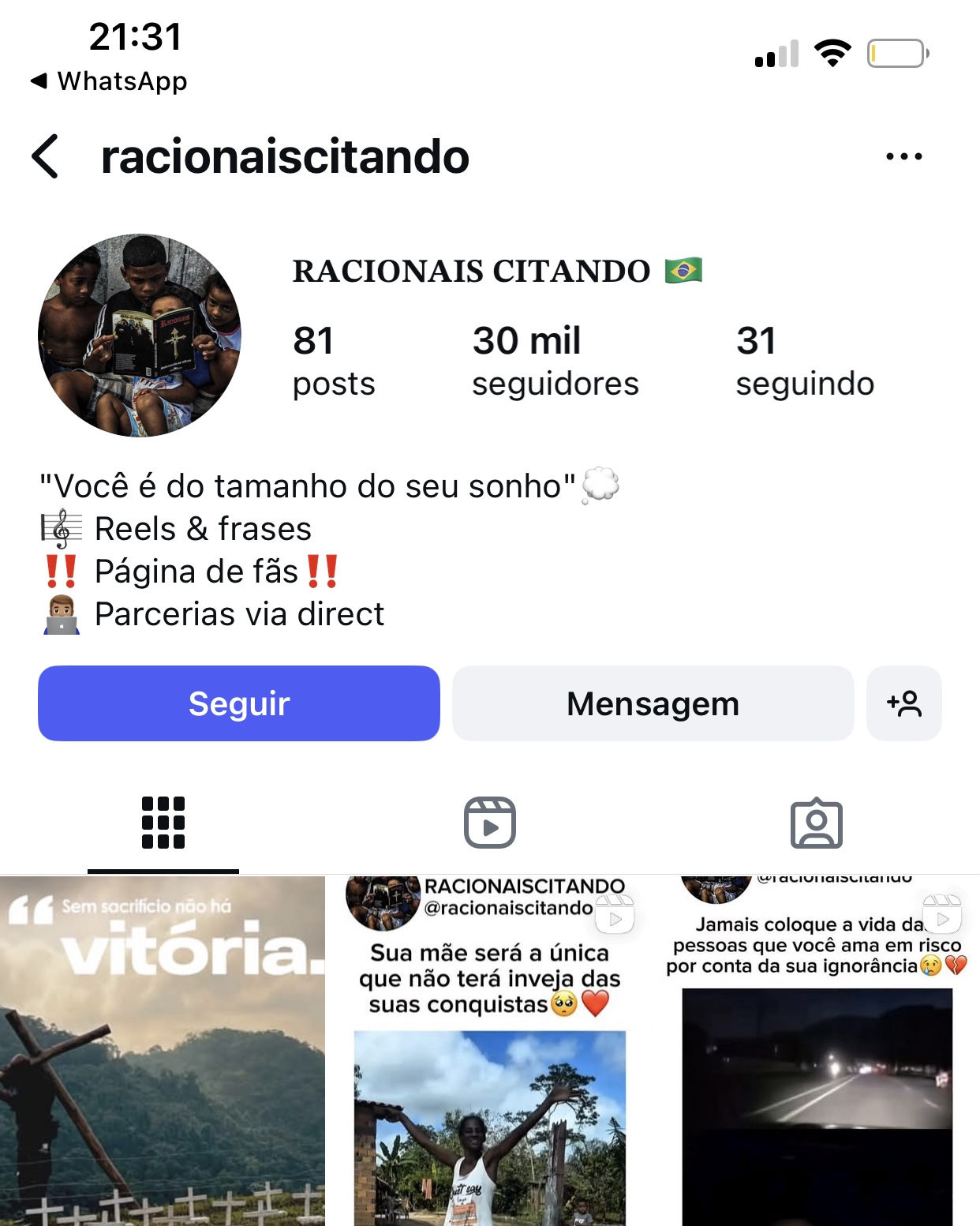Open the 30 mil seguidores list
Screen dimensions: 980x1226
(x=555, y=361)
